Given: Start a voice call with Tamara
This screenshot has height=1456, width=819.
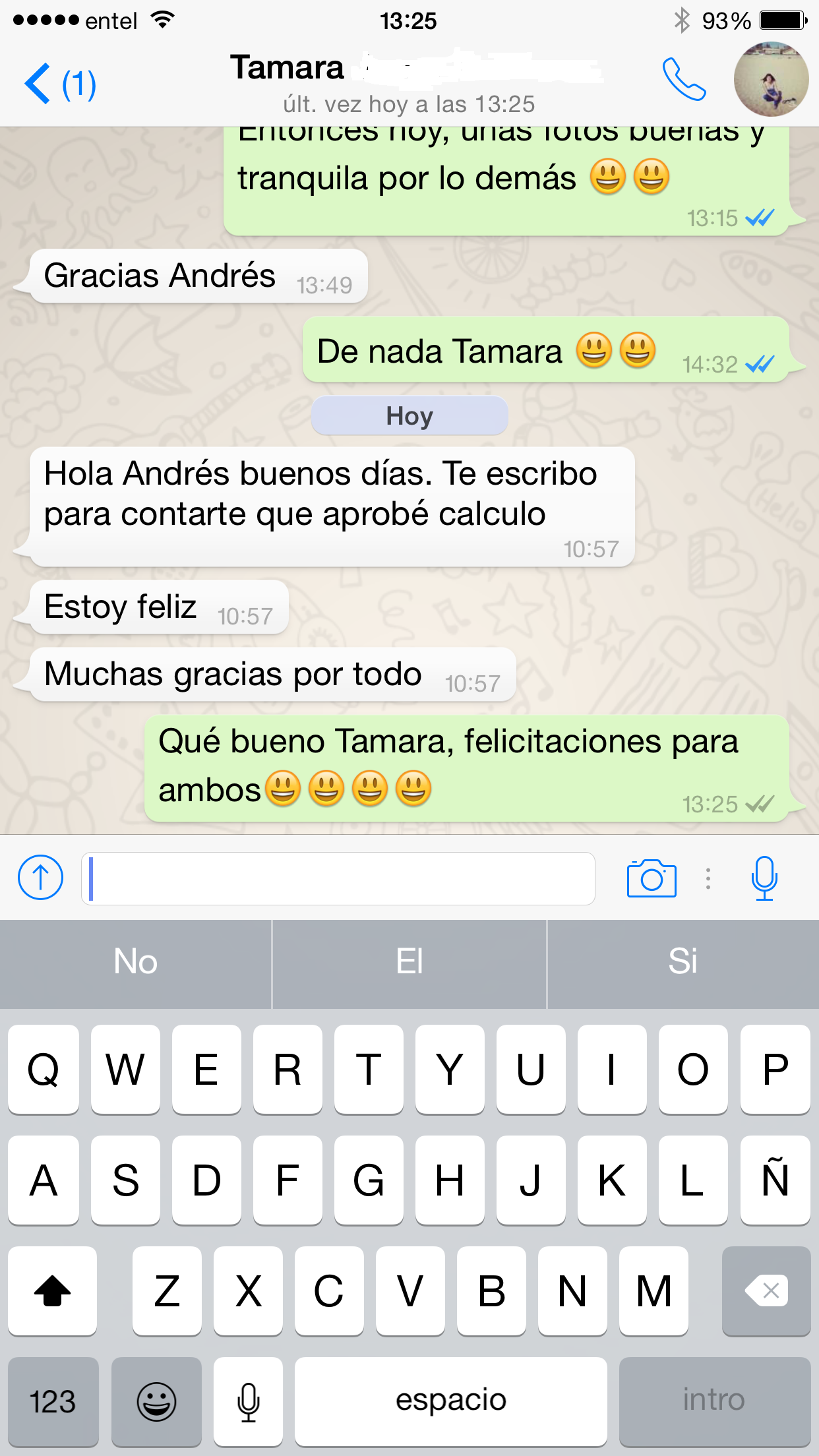Looking at the screenshot, I should pyautogui.click(x=684, y=80).
